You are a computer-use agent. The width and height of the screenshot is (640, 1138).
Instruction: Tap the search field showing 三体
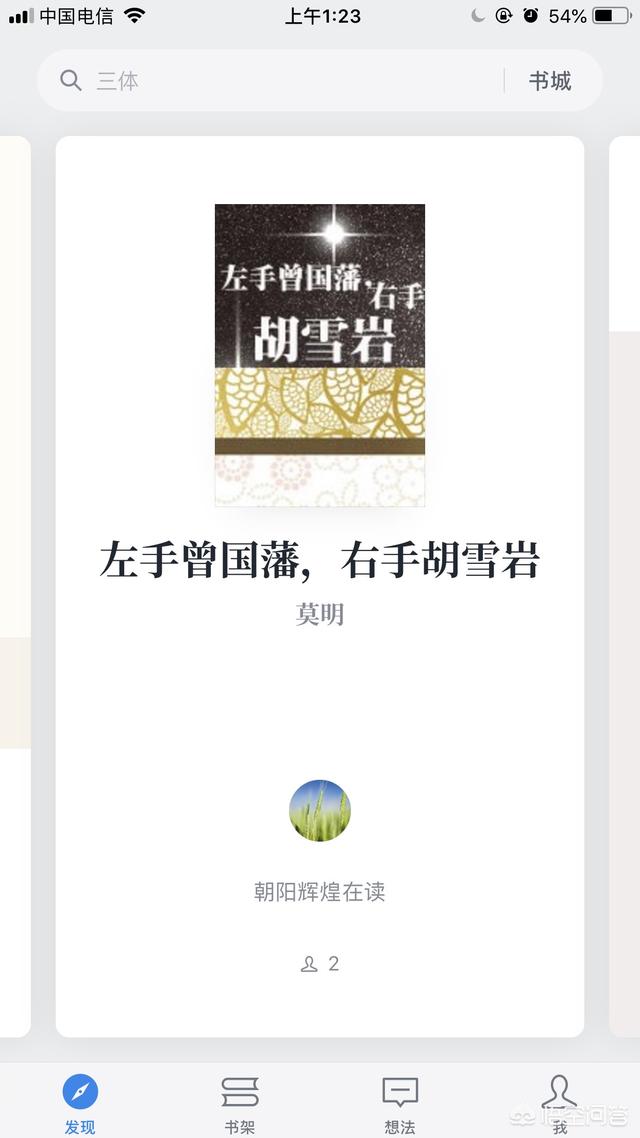point(280,81)
